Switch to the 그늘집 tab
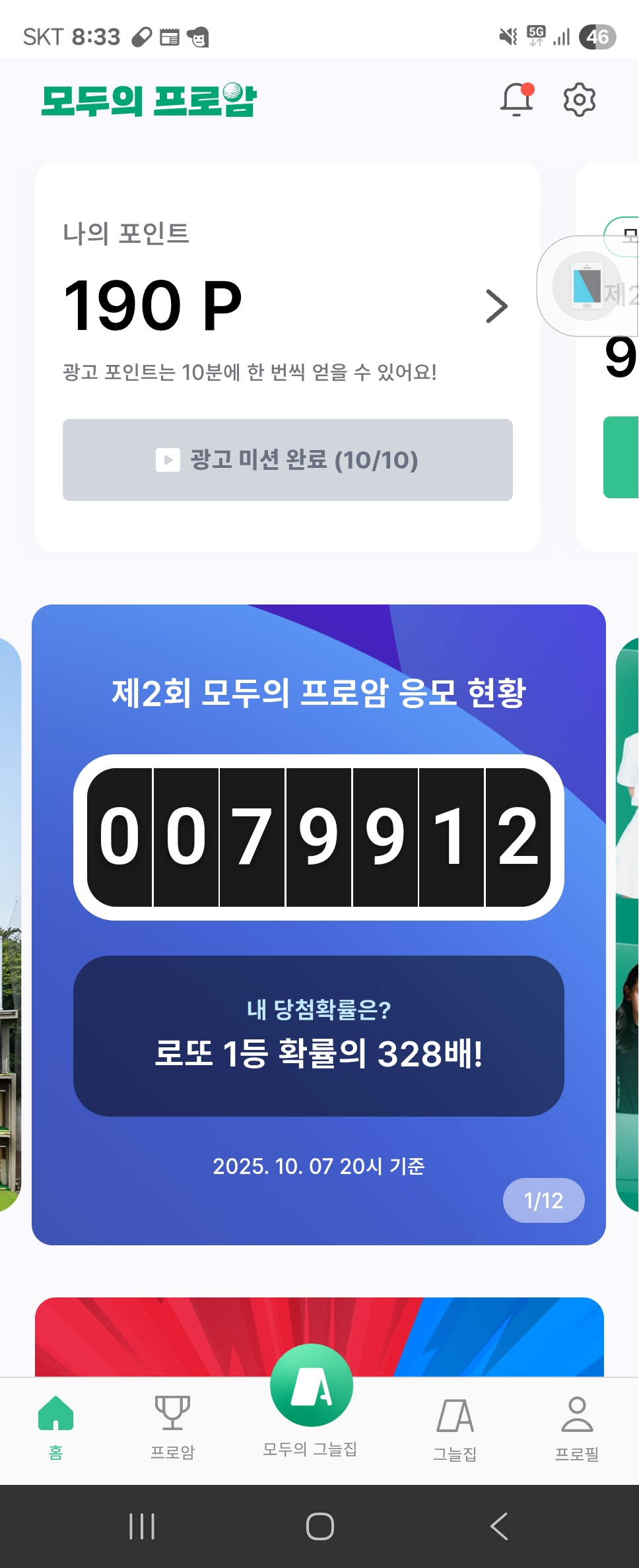This screenshot has height=1568, width=639. coord(455,1429)
